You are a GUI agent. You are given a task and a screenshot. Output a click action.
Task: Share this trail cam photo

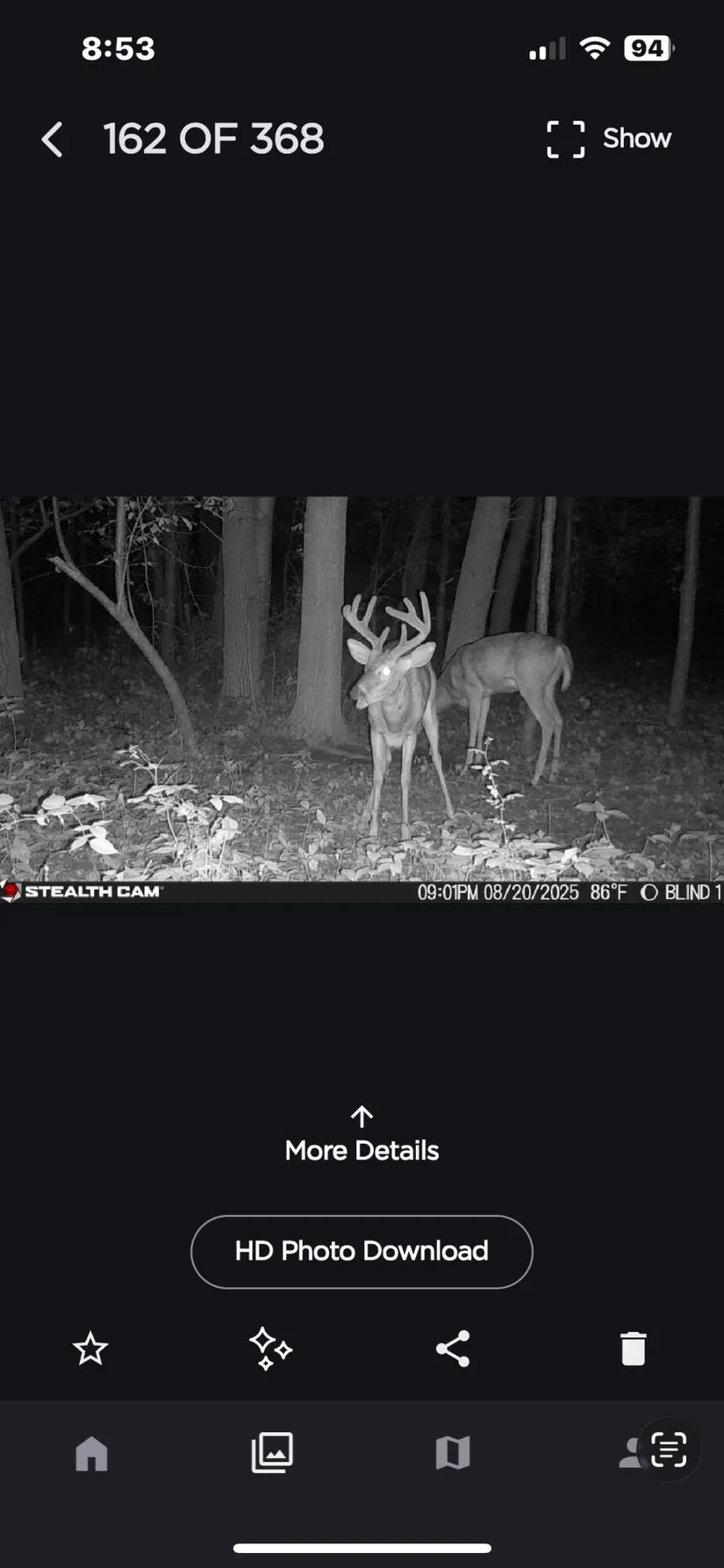453,1349
